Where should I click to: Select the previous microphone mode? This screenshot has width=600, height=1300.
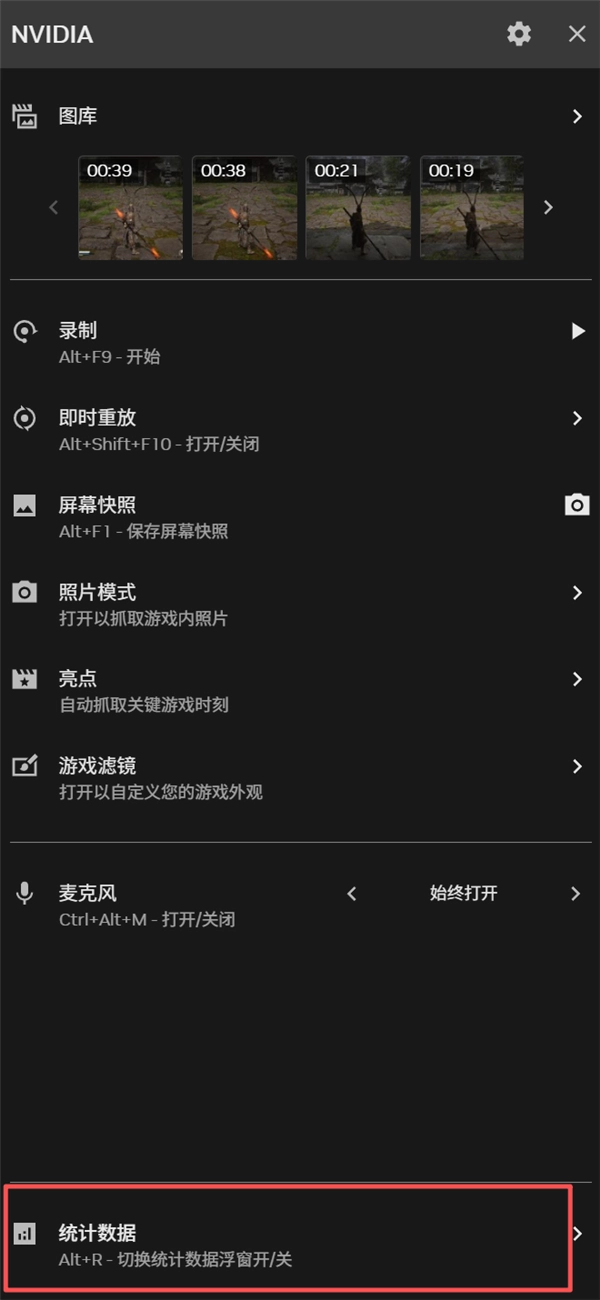352,893
